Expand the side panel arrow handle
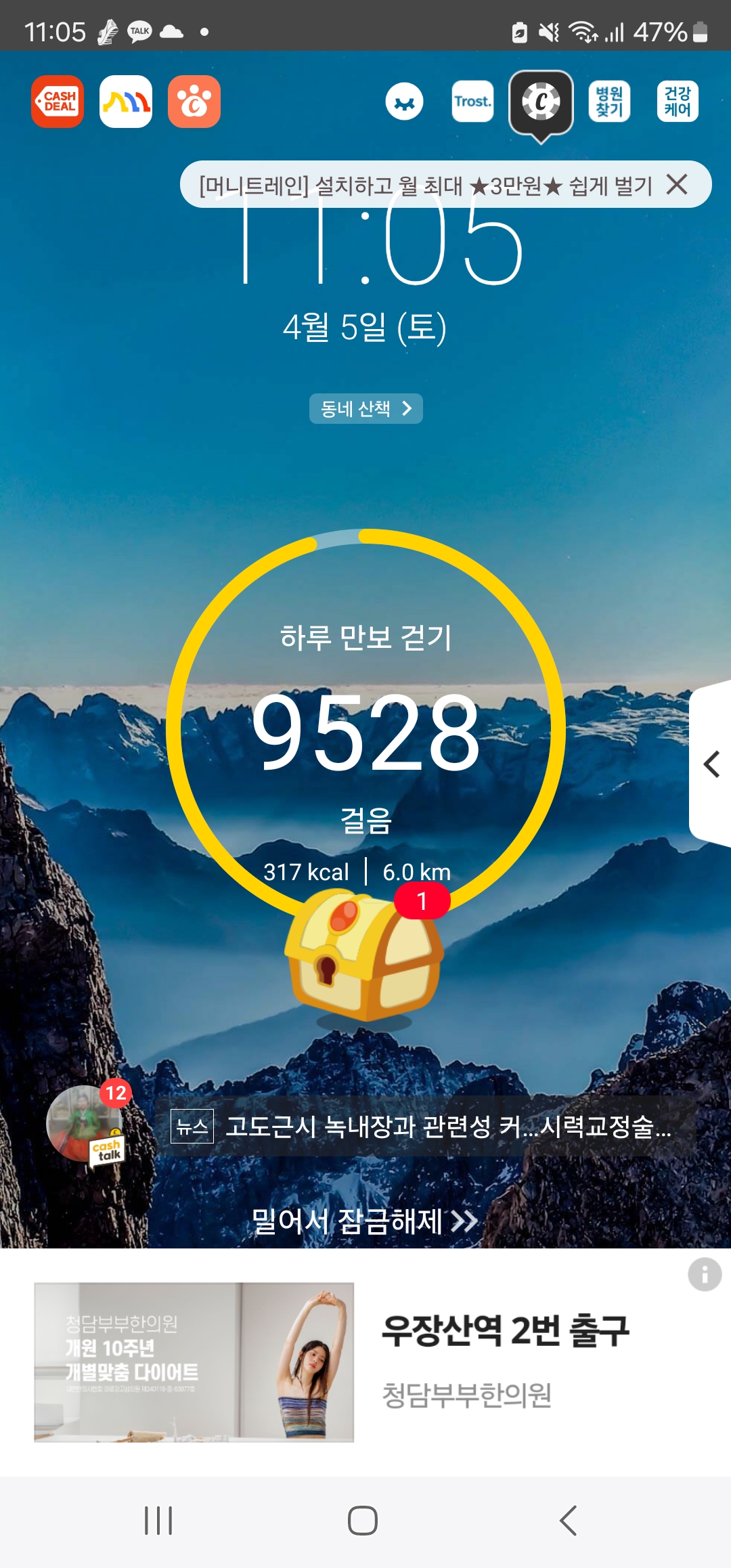The height and width of the screenshot is (1568, 731). [711, 764]
